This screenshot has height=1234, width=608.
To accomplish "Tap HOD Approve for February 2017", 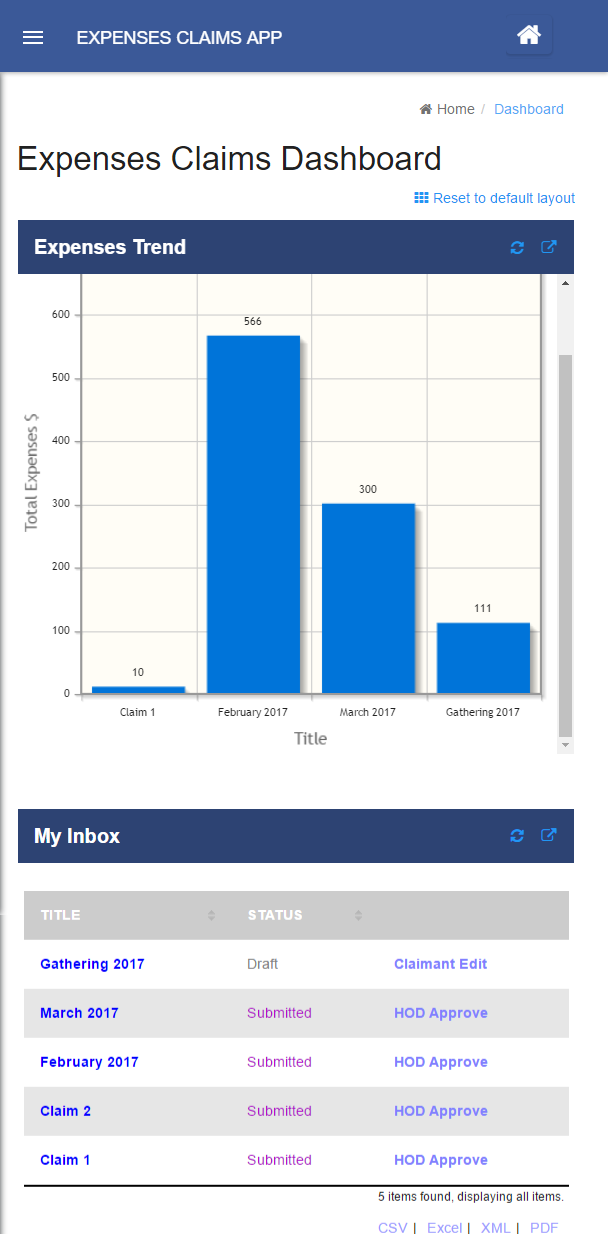I will coord(440,1062).
